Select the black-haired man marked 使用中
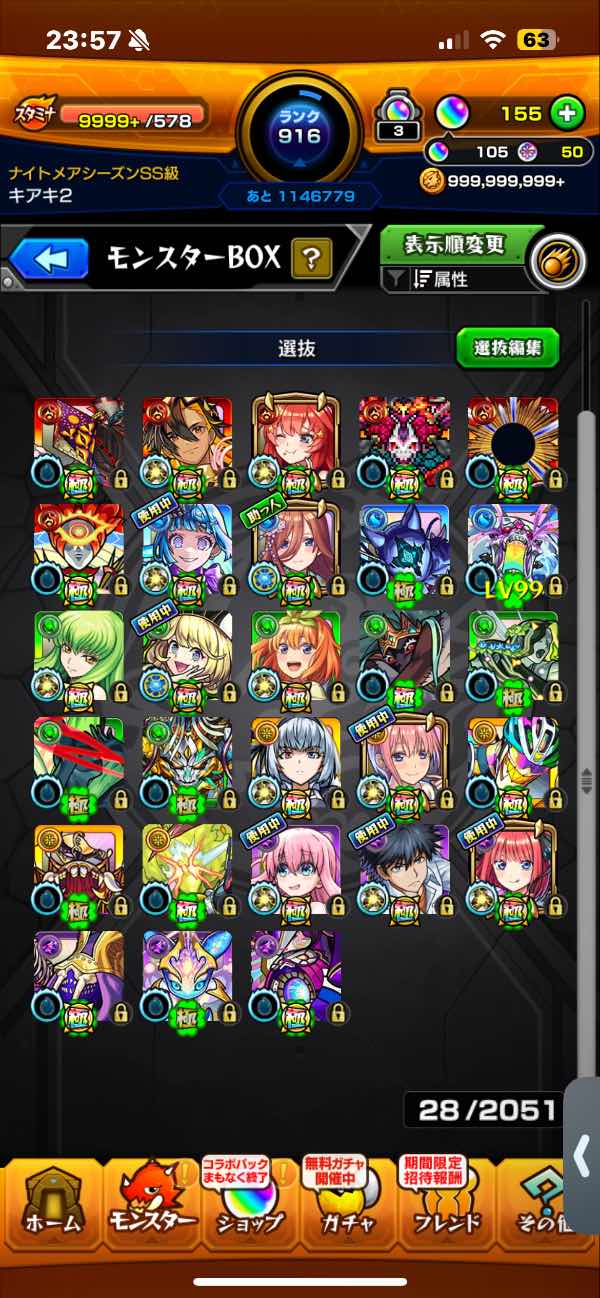This screenshot has height=1298, width=600. point(404,869)
